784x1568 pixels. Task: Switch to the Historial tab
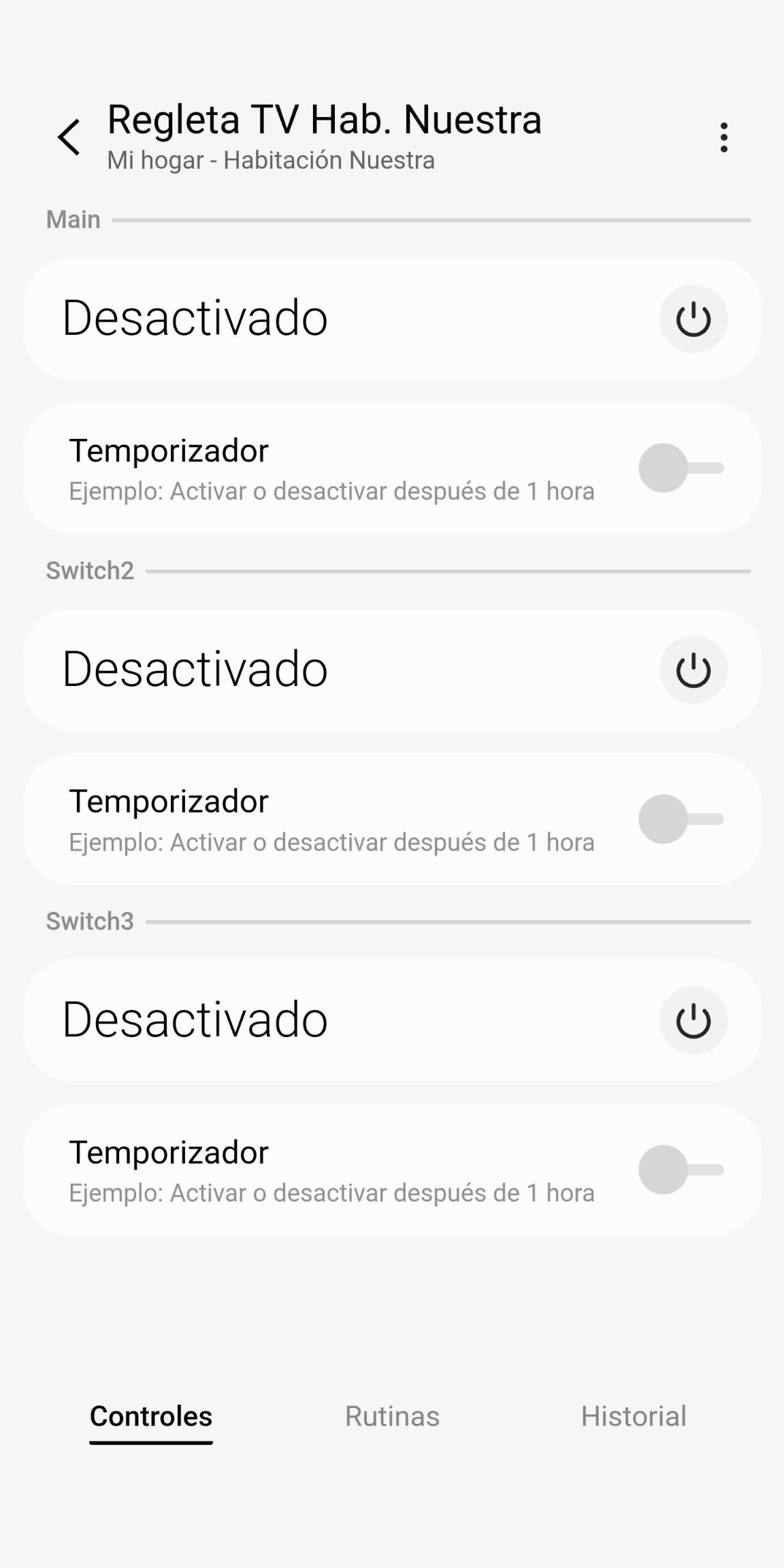click(633, 1416)
